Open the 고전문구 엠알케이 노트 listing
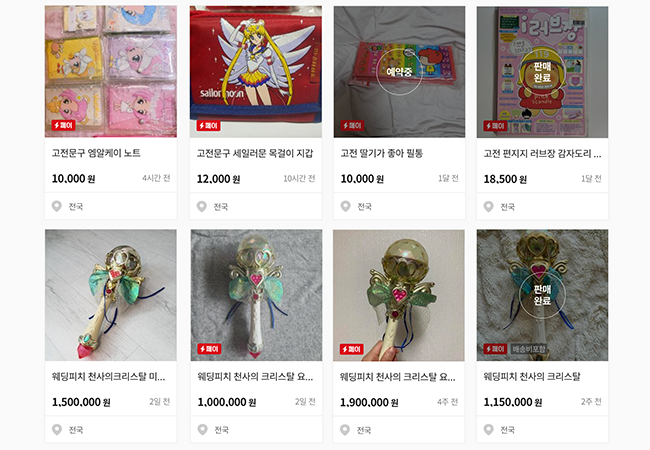650x450 pixels. tap(111, 72)
